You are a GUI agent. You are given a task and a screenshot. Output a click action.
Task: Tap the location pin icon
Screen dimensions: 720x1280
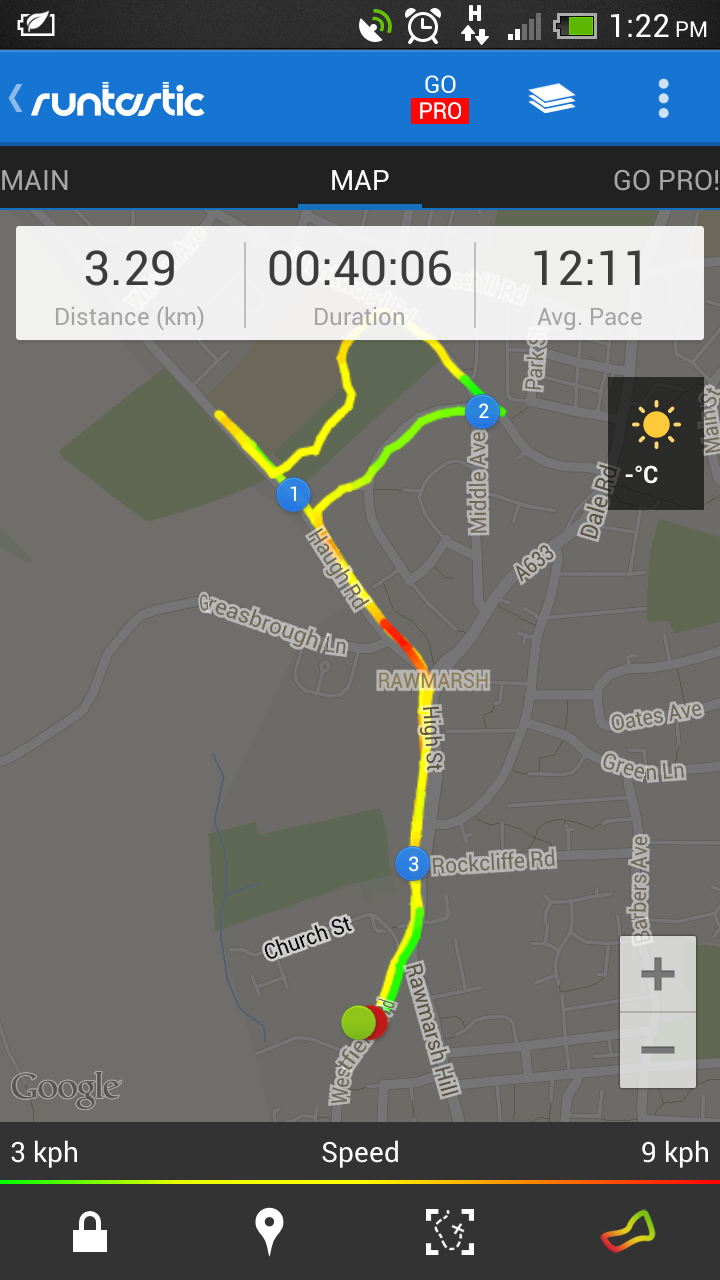tap(269, 1232)
